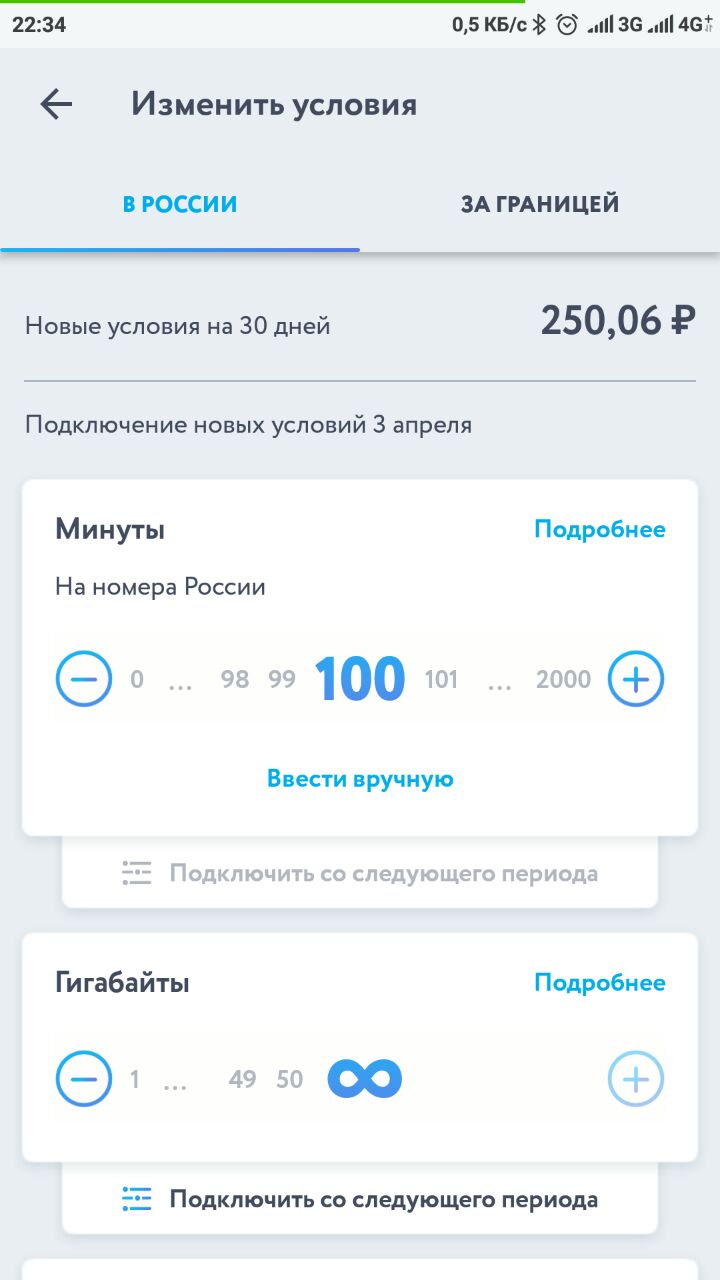Go back with the arrow icon
The height and width of the screenshot is (1280, 720).
tap(56, 104)
